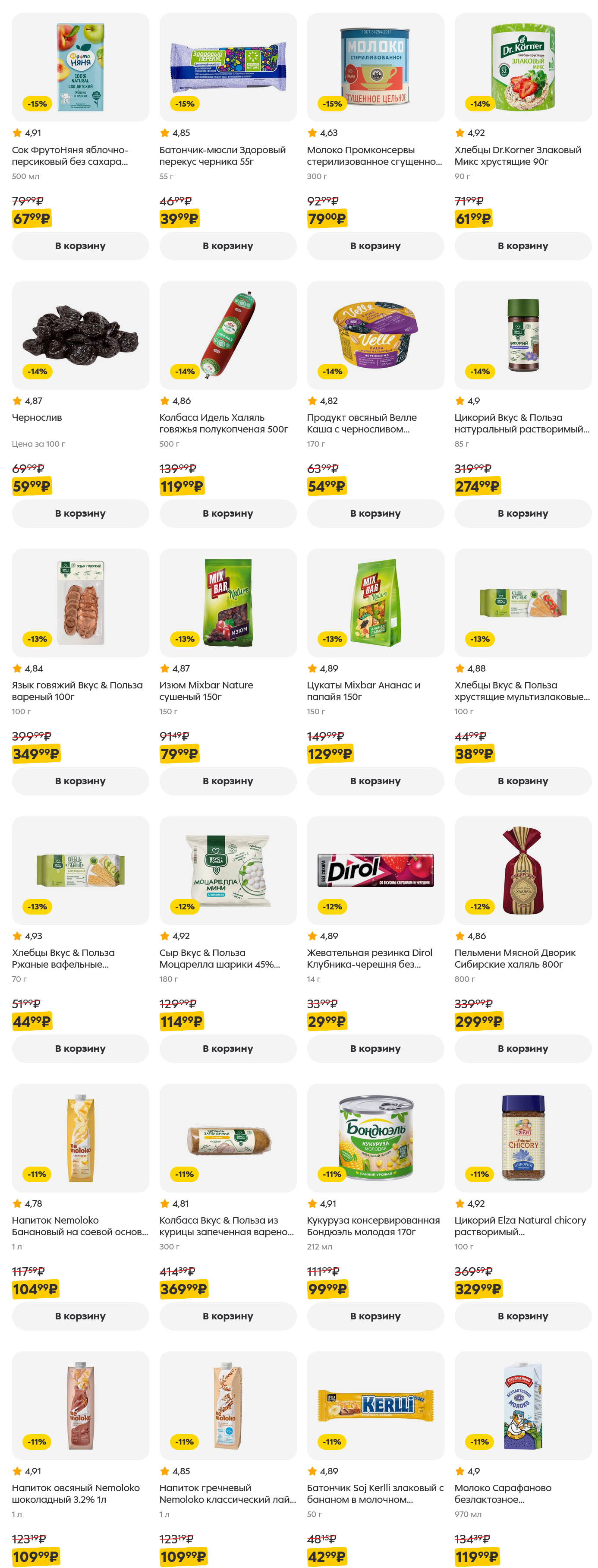Add мультизлаковые хлебцы Вкус & Польза to cart

(522, 781)
